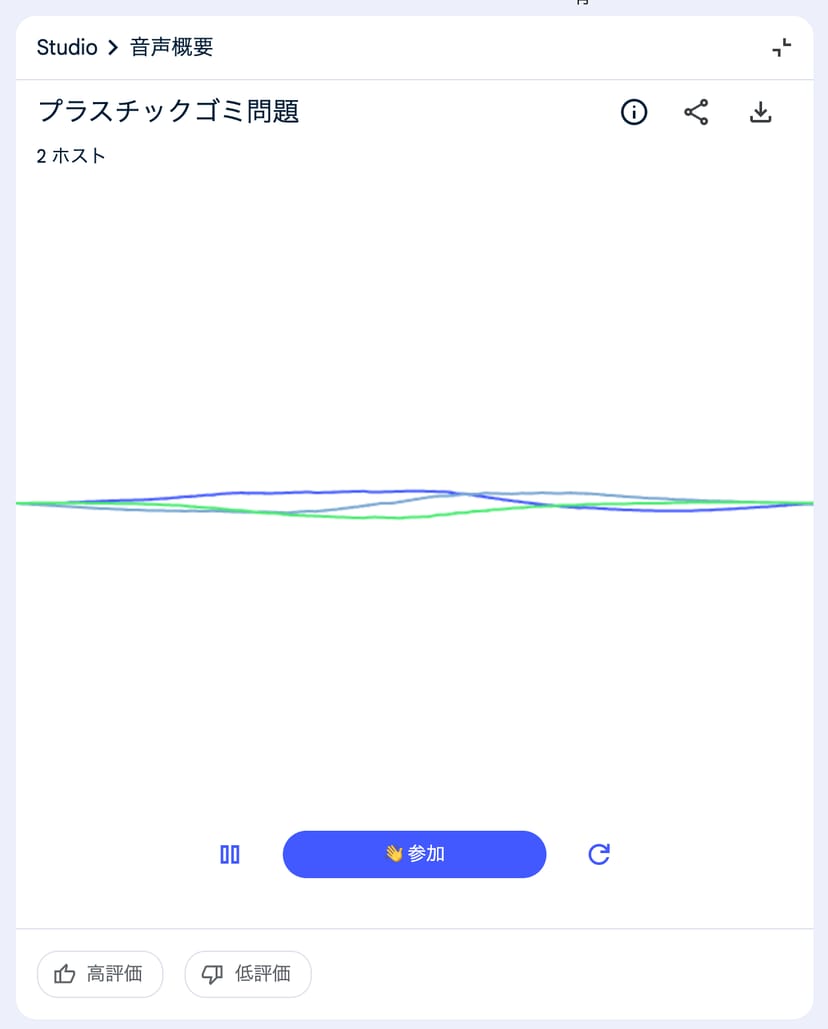Collapse the audio overview panel
The height and width of the screenshot is (1029, 828).
pos(782,47)
